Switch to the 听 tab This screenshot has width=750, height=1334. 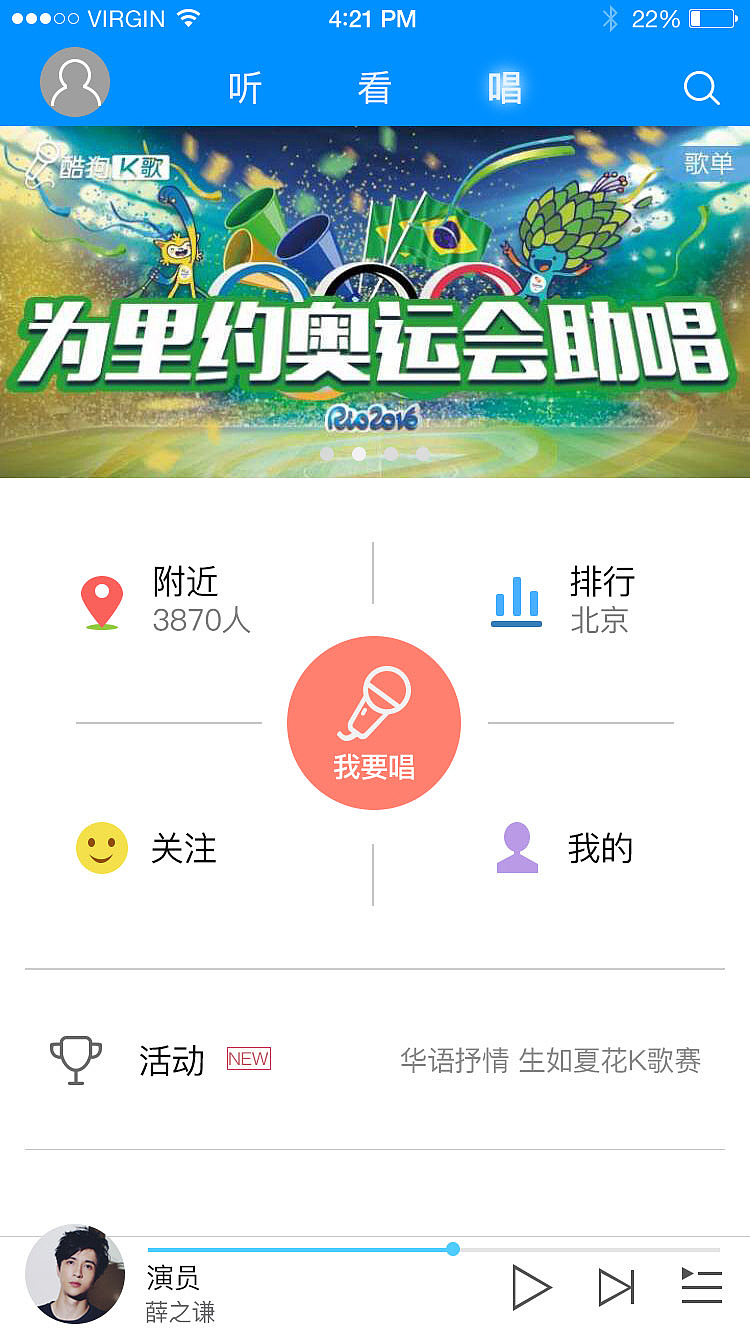point(245,89)
